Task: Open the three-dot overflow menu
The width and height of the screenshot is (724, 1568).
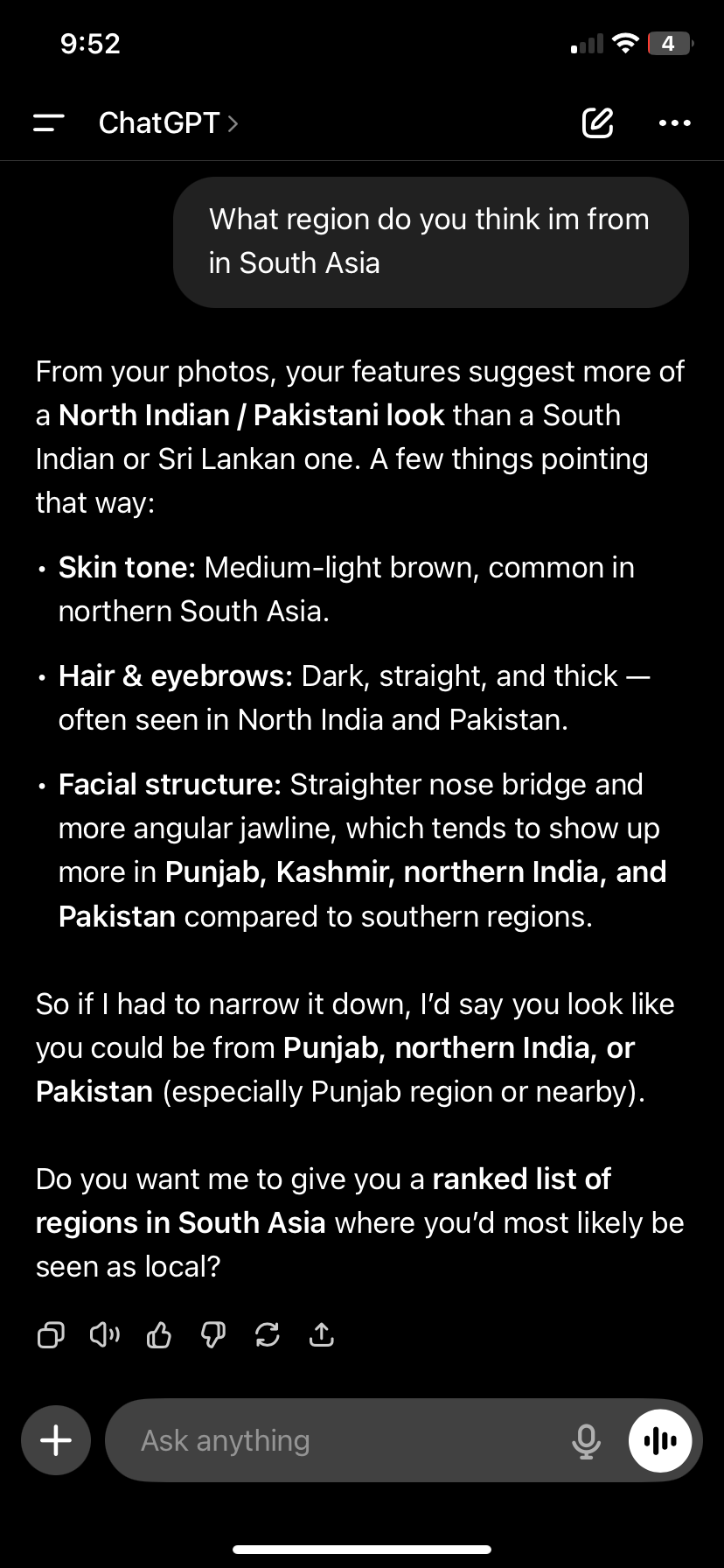Action: click(674, 123)
